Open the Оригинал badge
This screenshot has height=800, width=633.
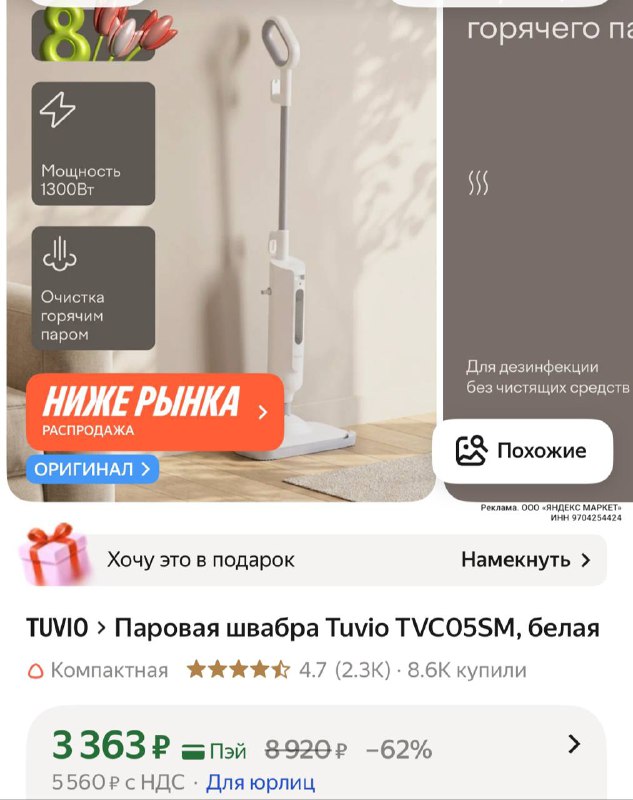click(92, 468)
